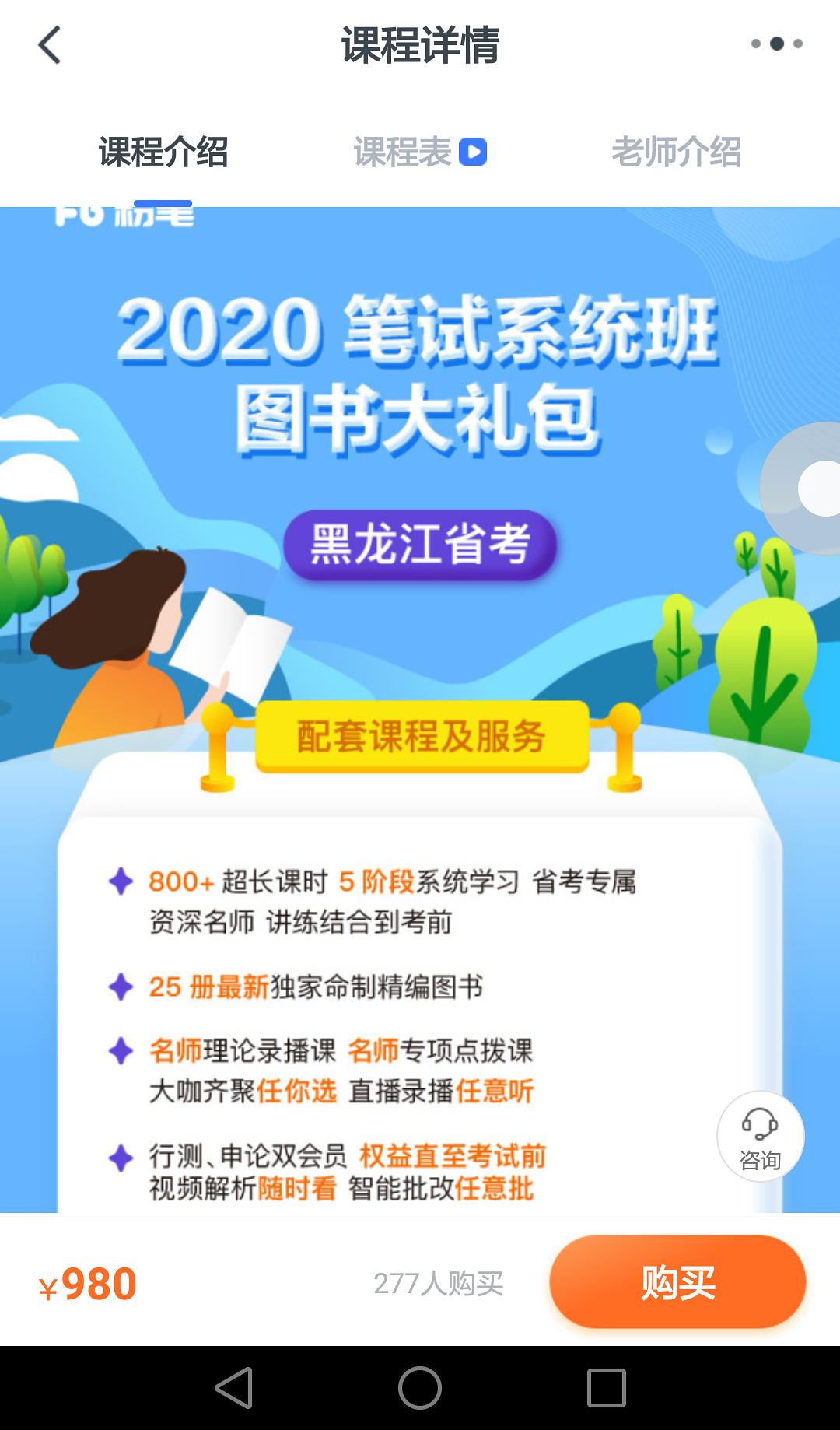Switch to the 课程表 tab

(x=420, y=152)
